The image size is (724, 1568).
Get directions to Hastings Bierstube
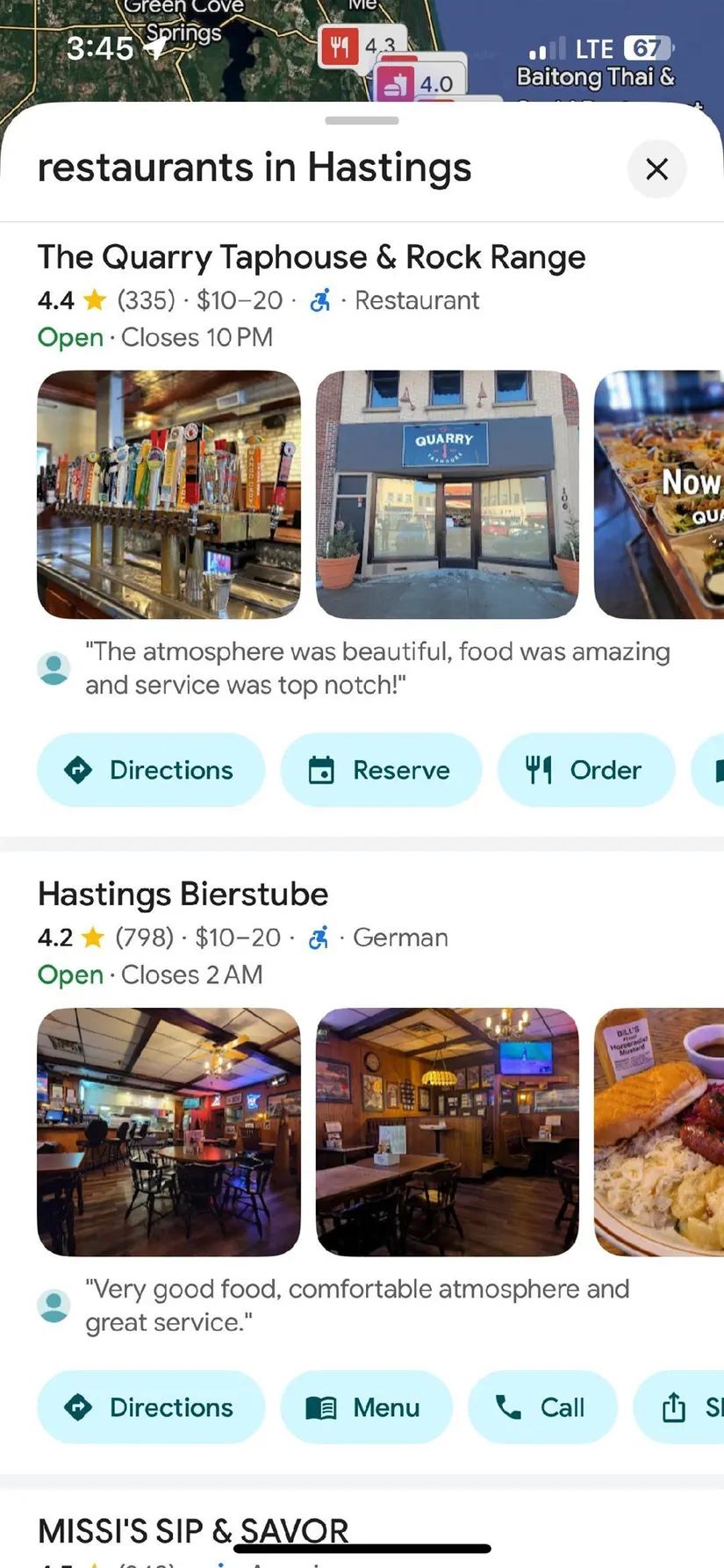click(x=151, y=1407)
